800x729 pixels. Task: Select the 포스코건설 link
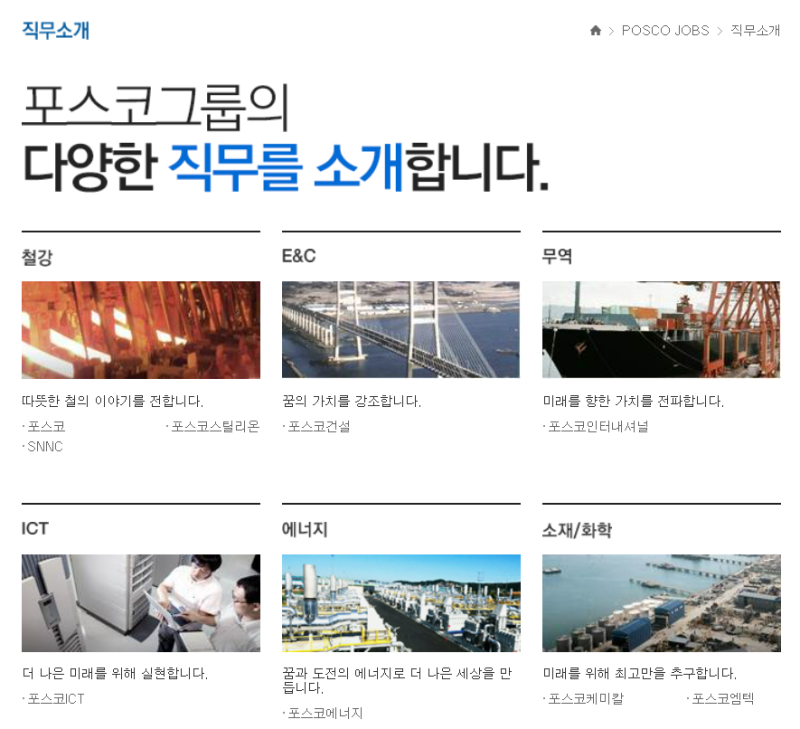(x=318, y=427)
